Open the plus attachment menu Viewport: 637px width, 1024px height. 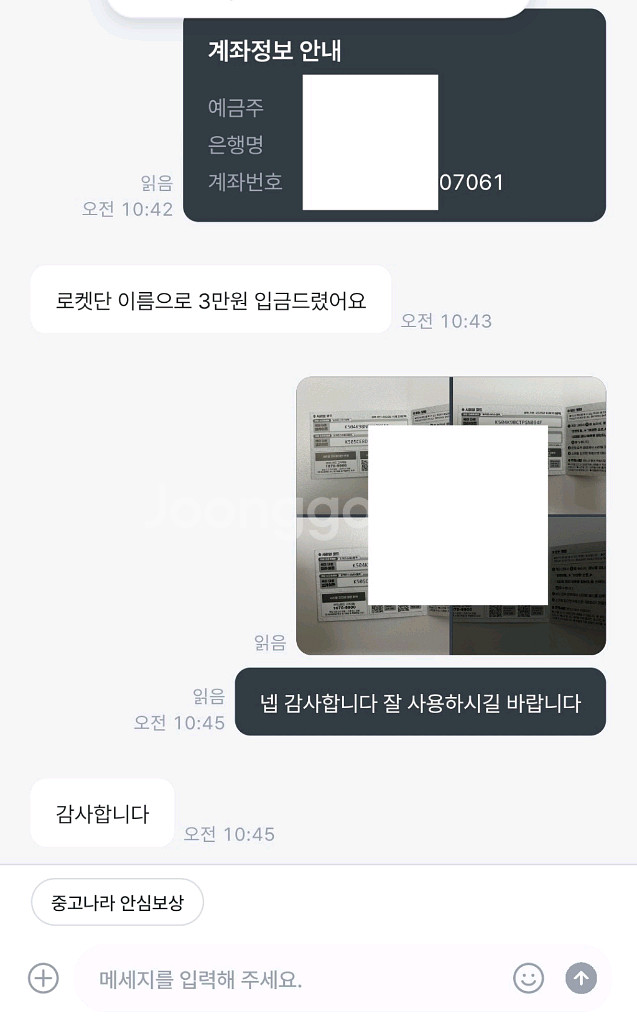(43, 977)
